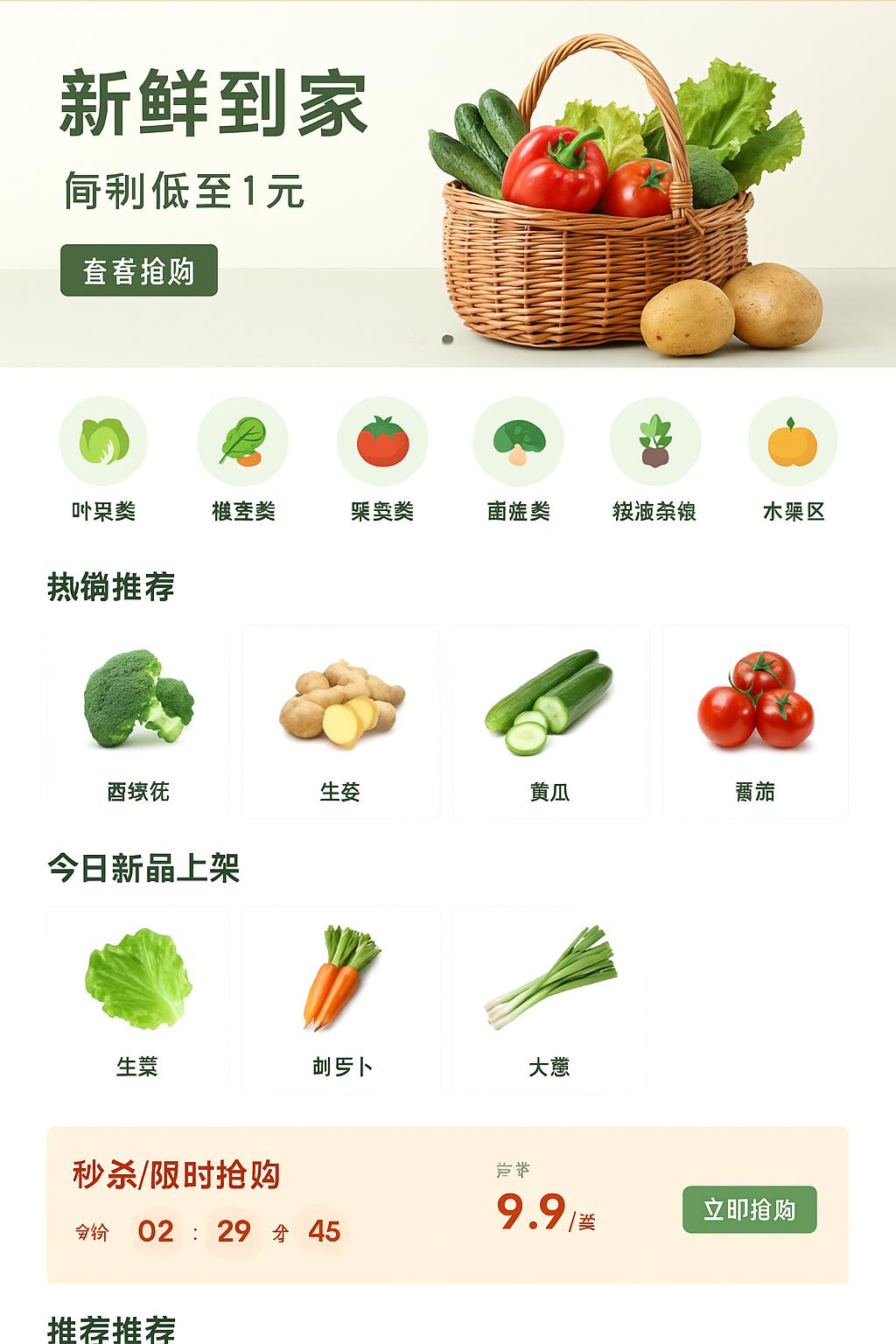Select the banner carousel page indicator dot
896x1344 pixels.
coord(447,339)
